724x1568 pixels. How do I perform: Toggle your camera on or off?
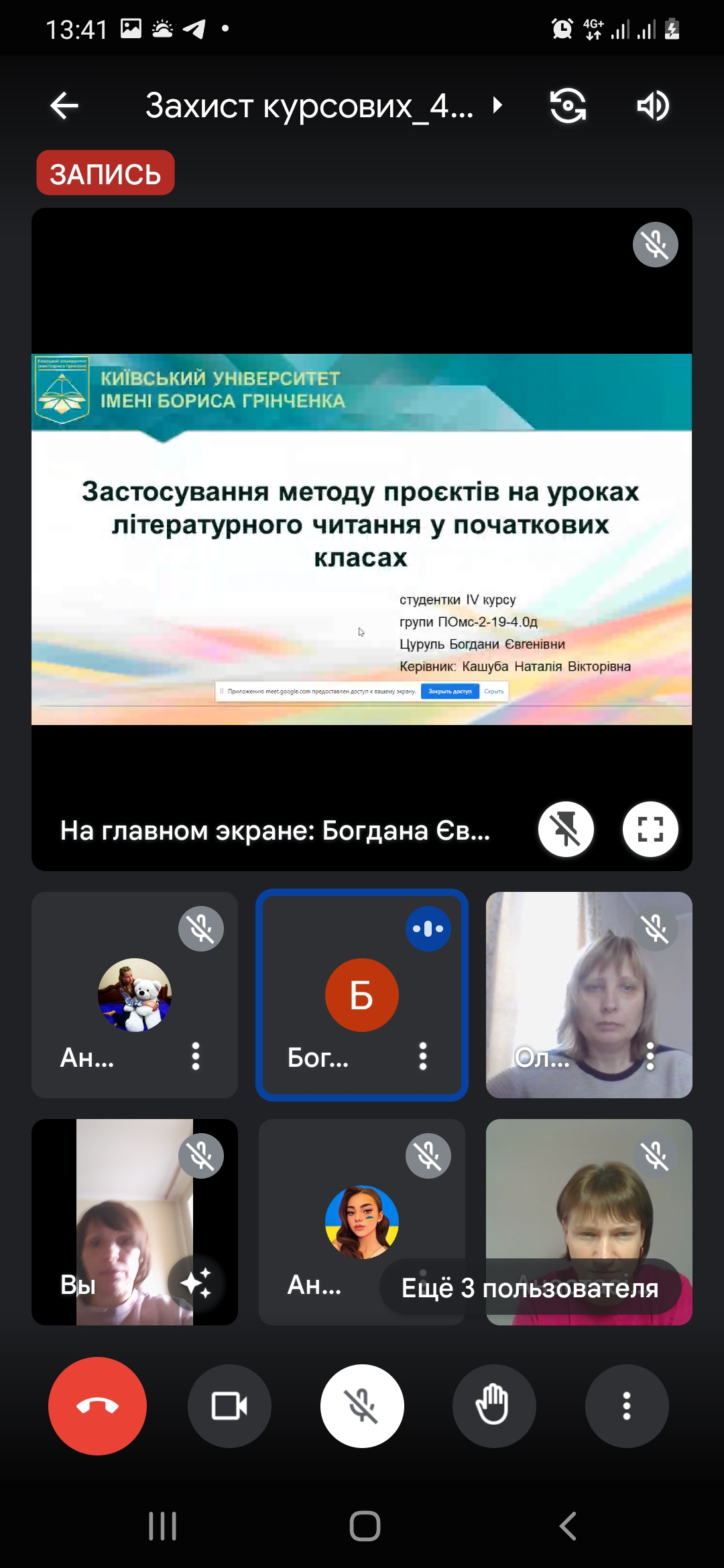(x=229, y=1406)
